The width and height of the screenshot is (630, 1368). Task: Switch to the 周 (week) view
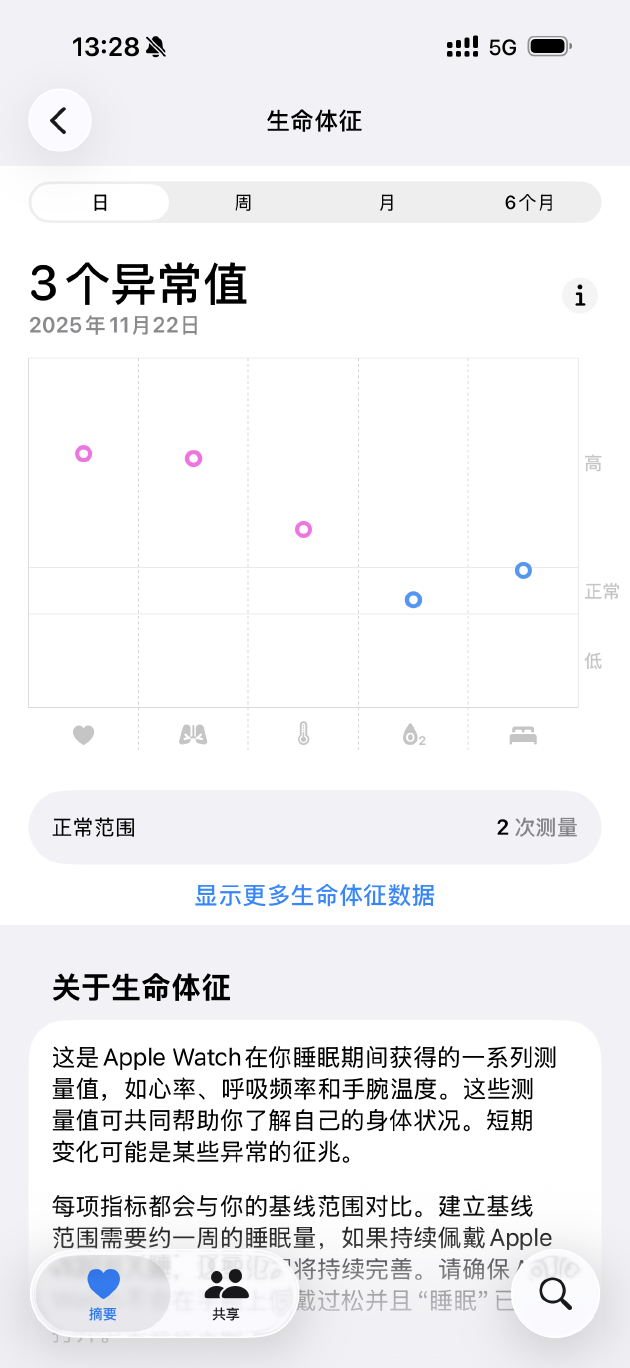pyautogui.click(x=243, y=202)
